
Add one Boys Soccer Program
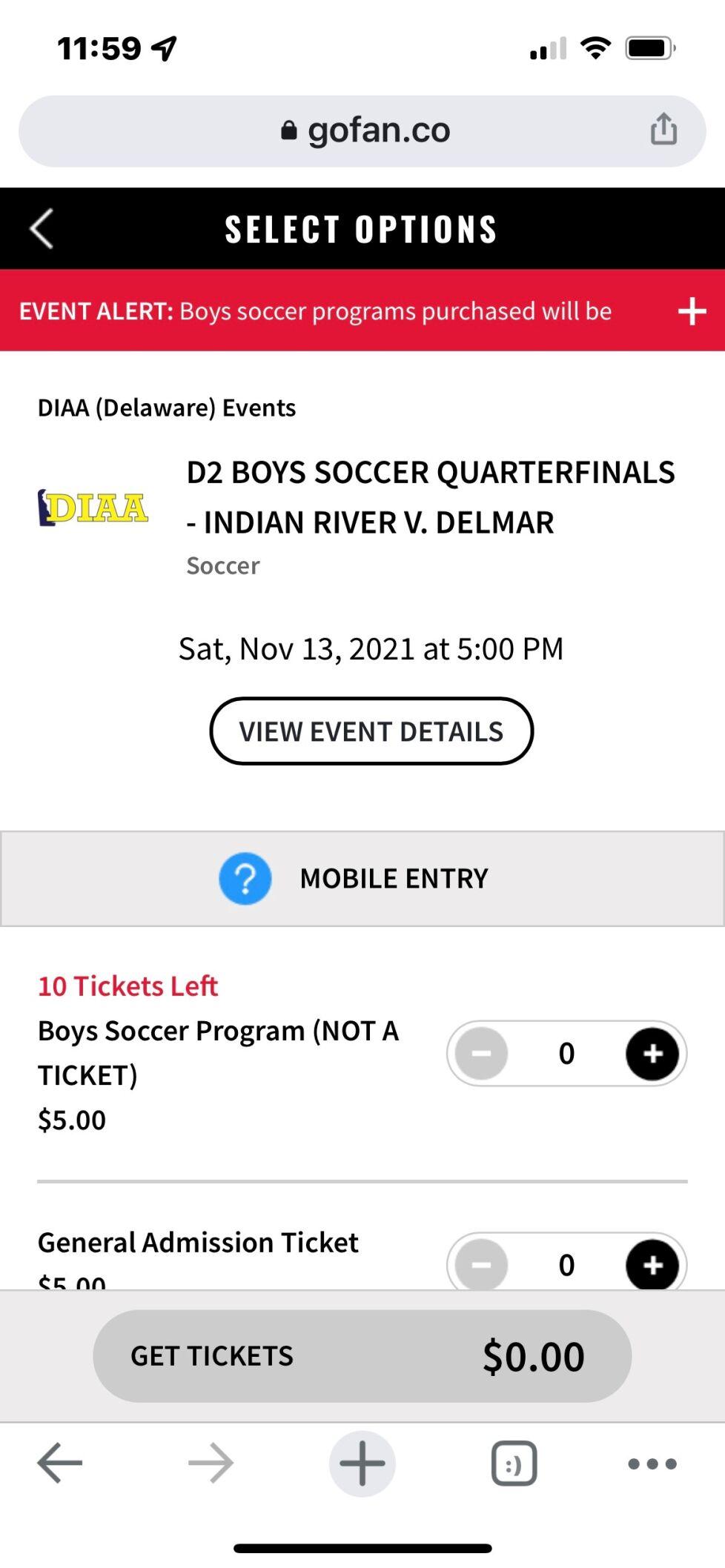(x=652, y=1054)
